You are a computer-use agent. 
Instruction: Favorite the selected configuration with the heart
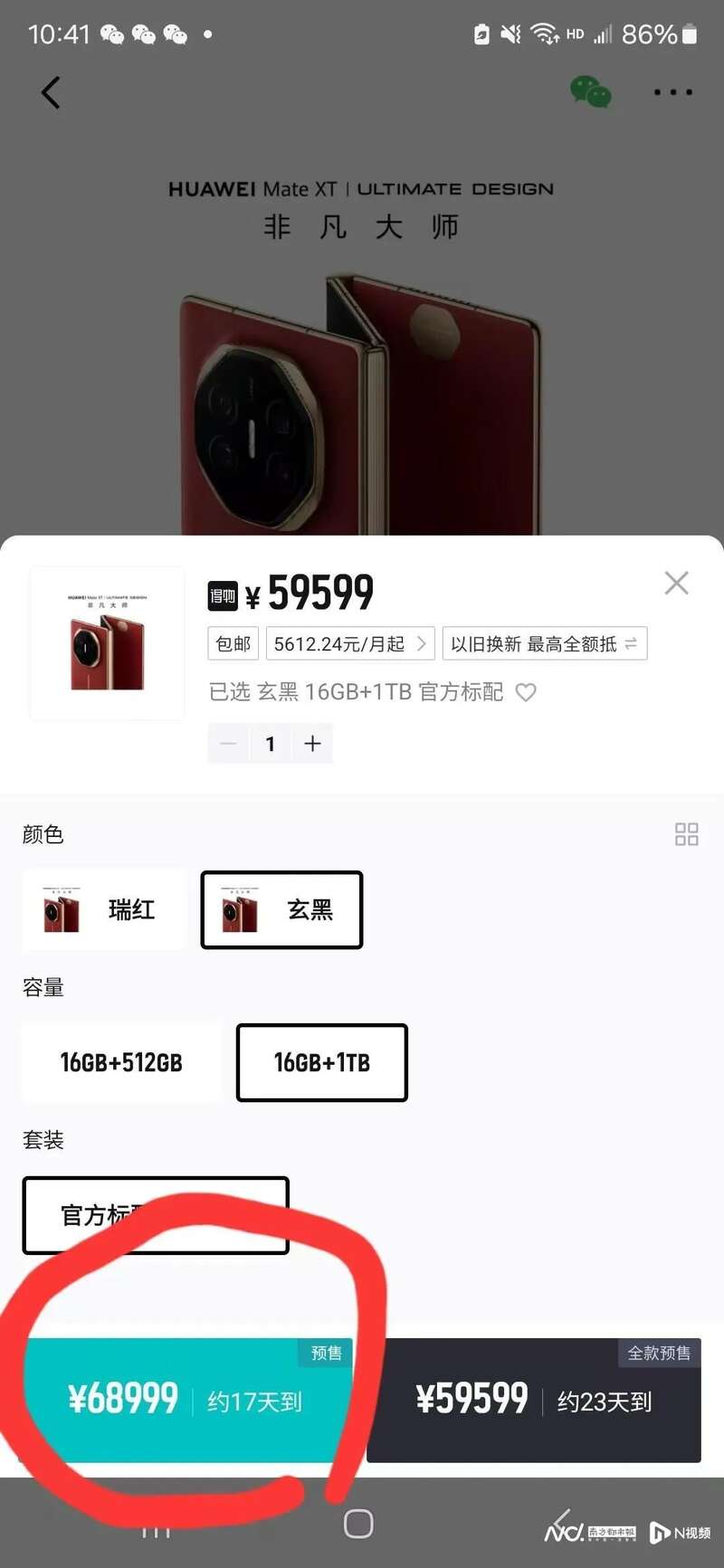coord(526,692)
